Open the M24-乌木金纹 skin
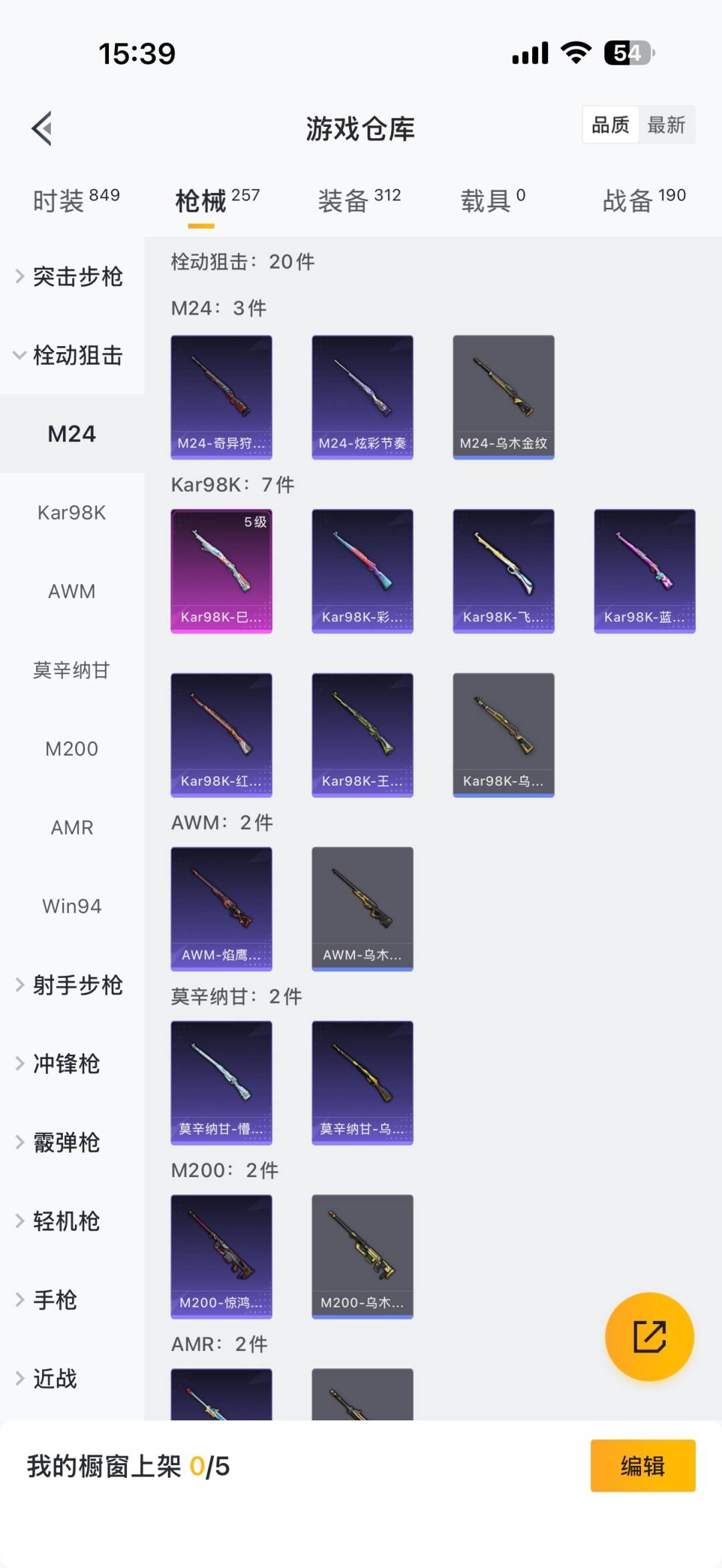The width and height of the screenshot is (722, 1568). point(503,397)
